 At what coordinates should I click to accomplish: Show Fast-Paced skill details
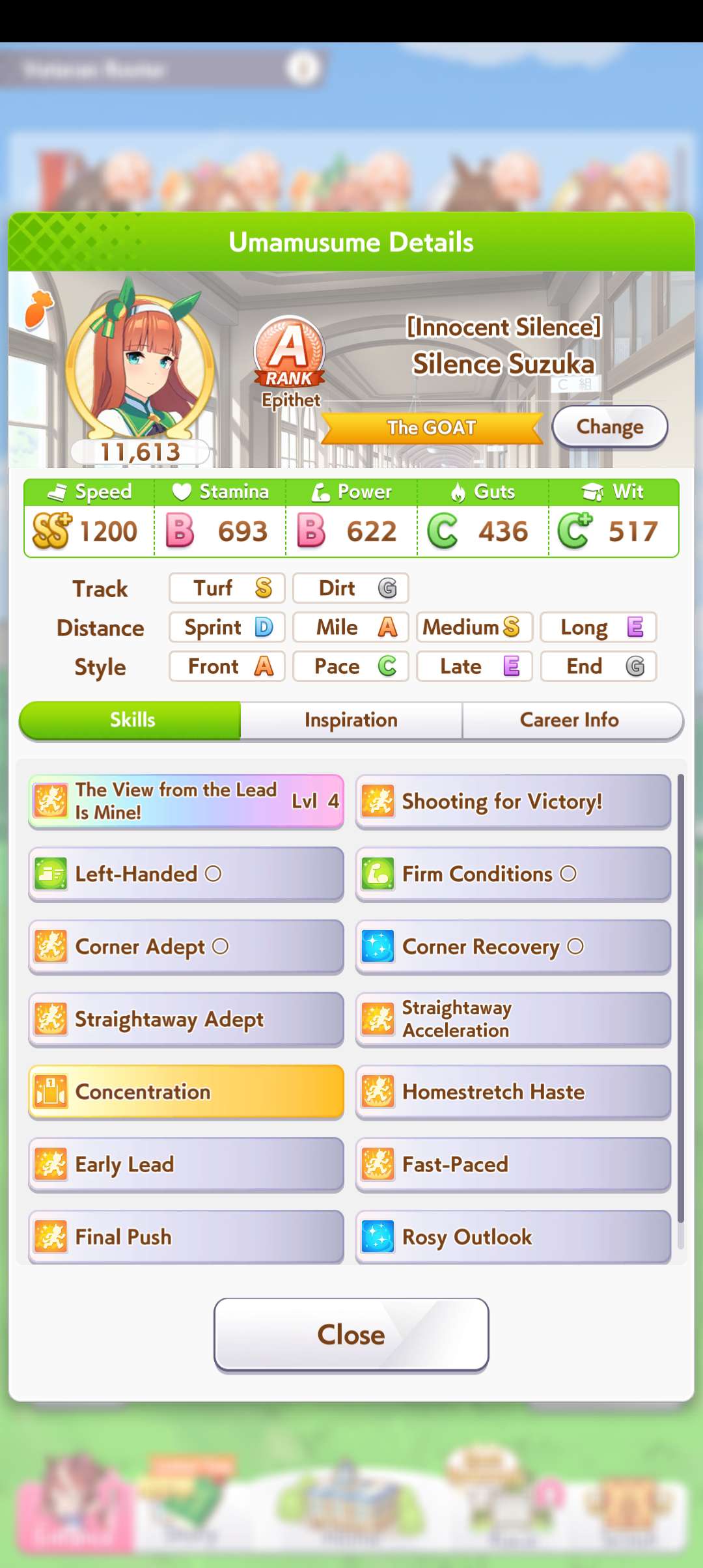click(x=513, y=1164)
